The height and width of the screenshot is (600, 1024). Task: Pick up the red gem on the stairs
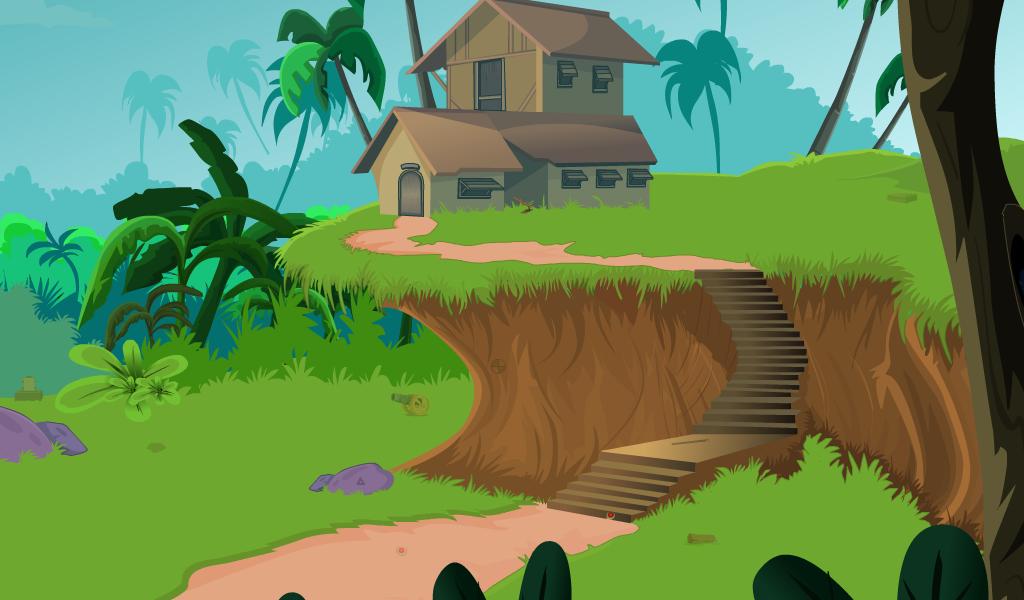pyautogui.click(x=610, y=515)
